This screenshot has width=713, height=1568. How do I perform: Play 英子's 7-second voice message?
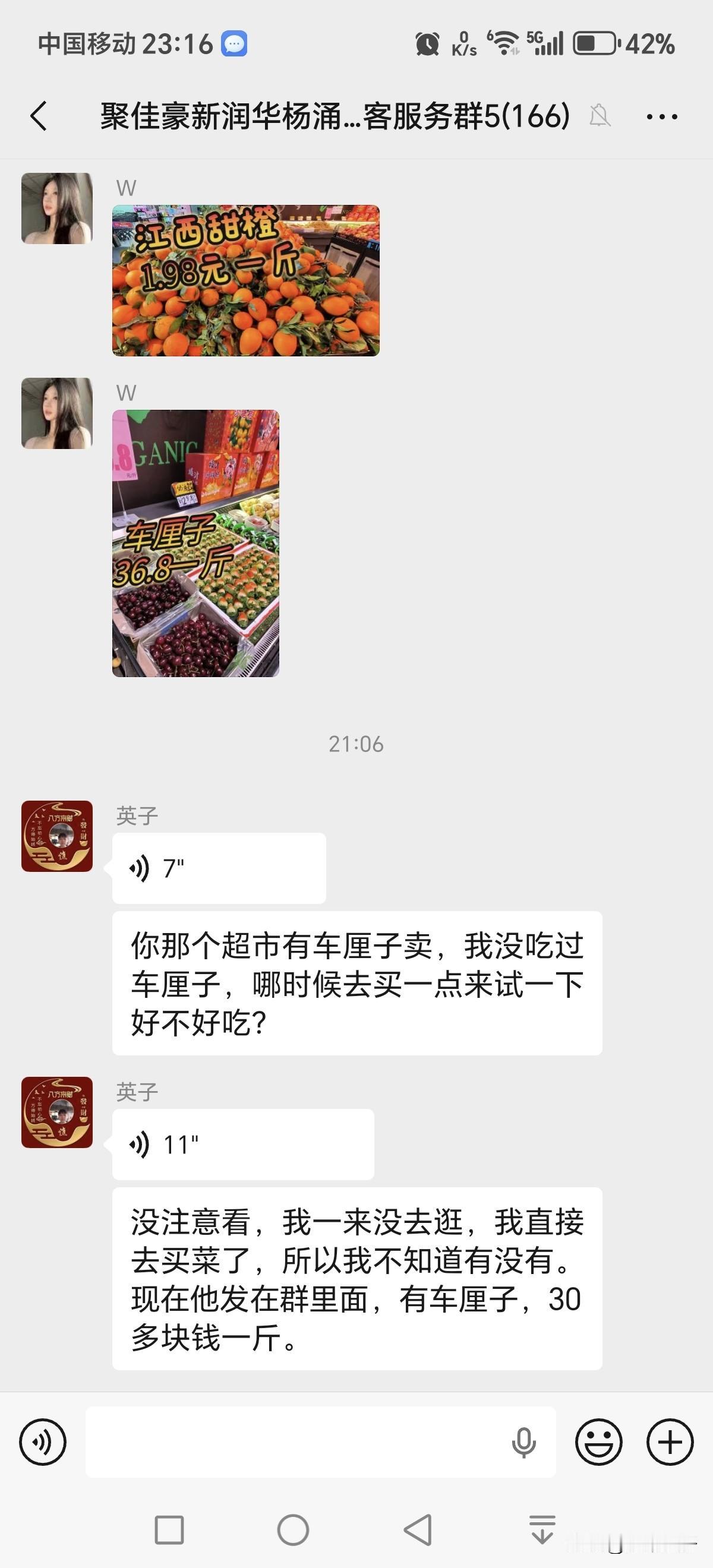coord(218,868)
